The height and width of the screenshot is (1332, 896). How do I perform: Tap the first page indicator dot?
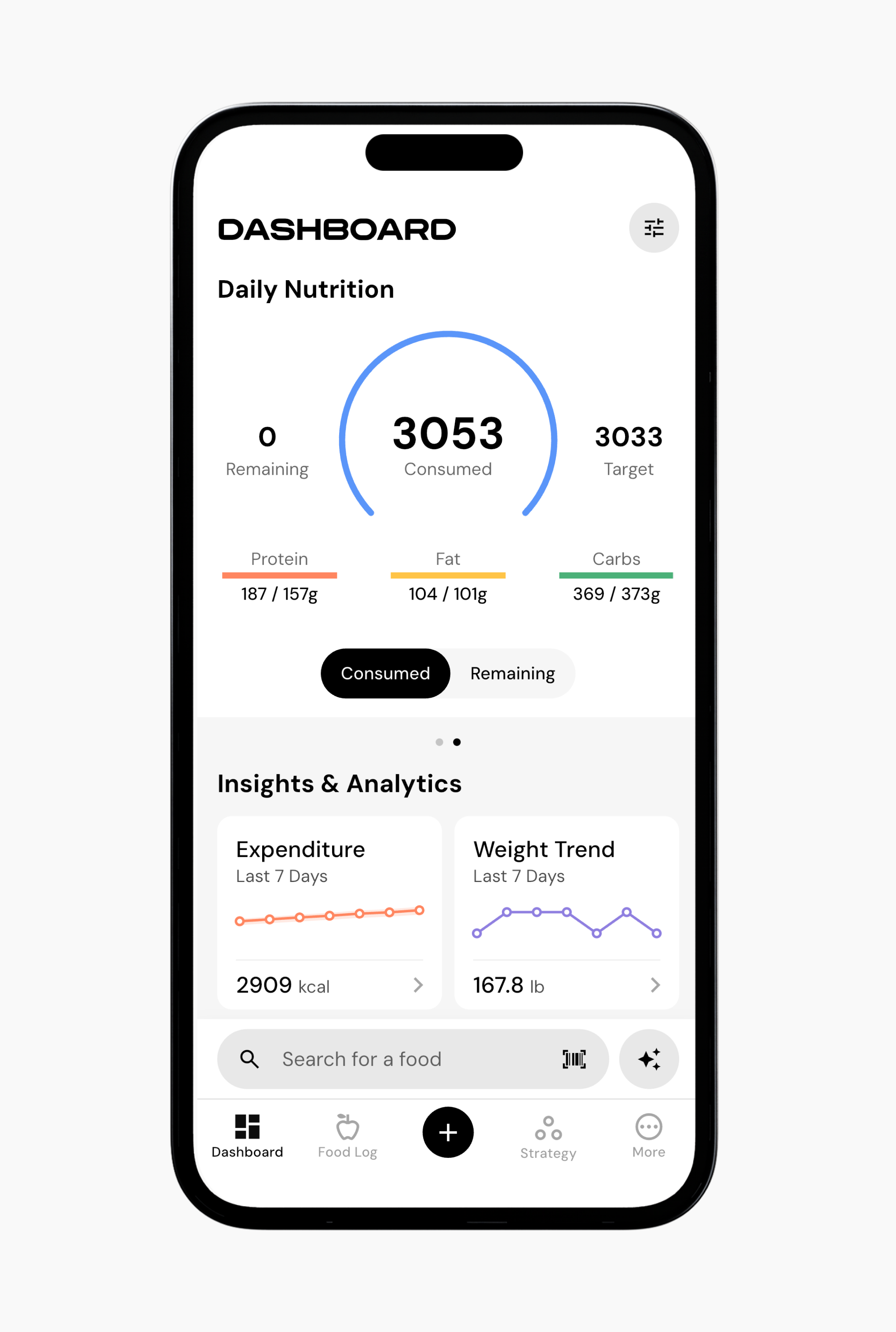(439, 742)
